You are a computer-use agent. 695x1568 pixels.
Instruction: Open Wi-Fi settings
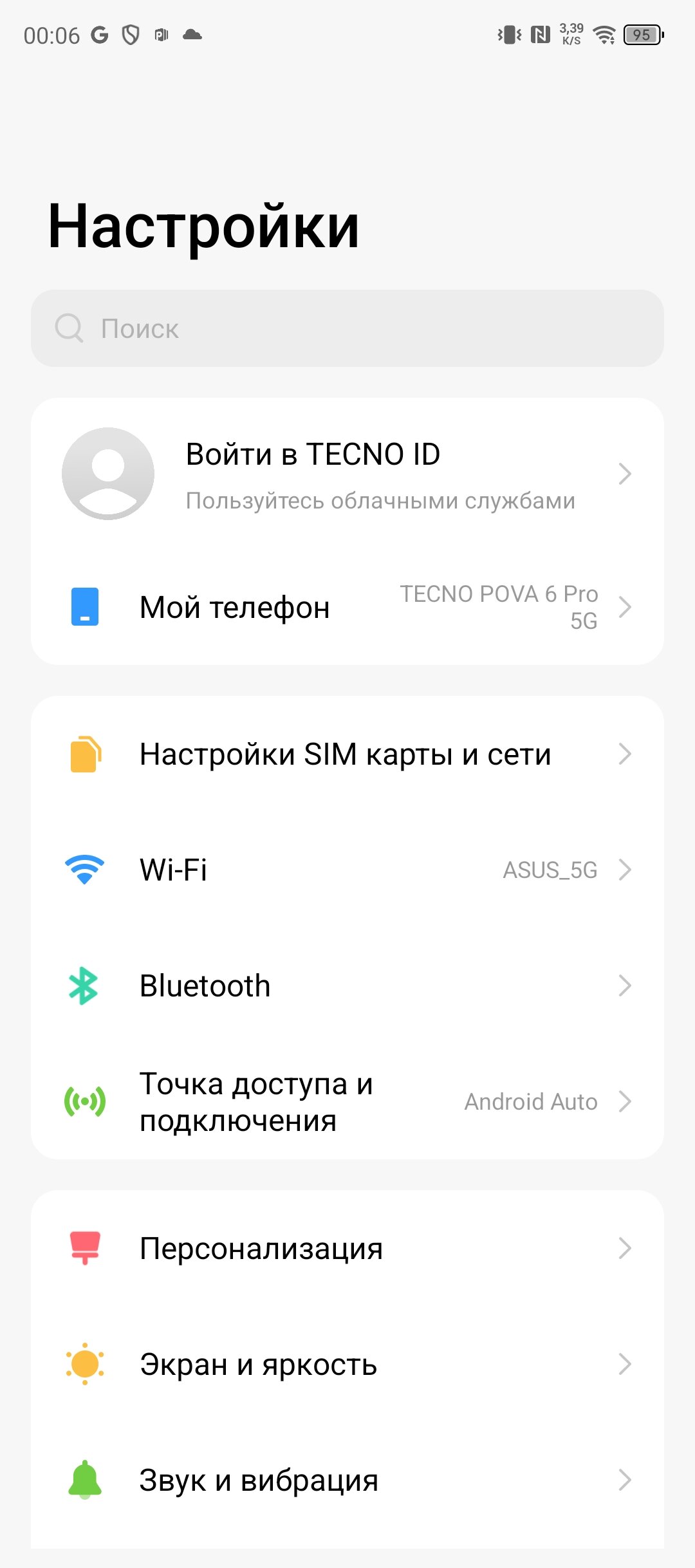pyautogui.click(x=347, y=870)
